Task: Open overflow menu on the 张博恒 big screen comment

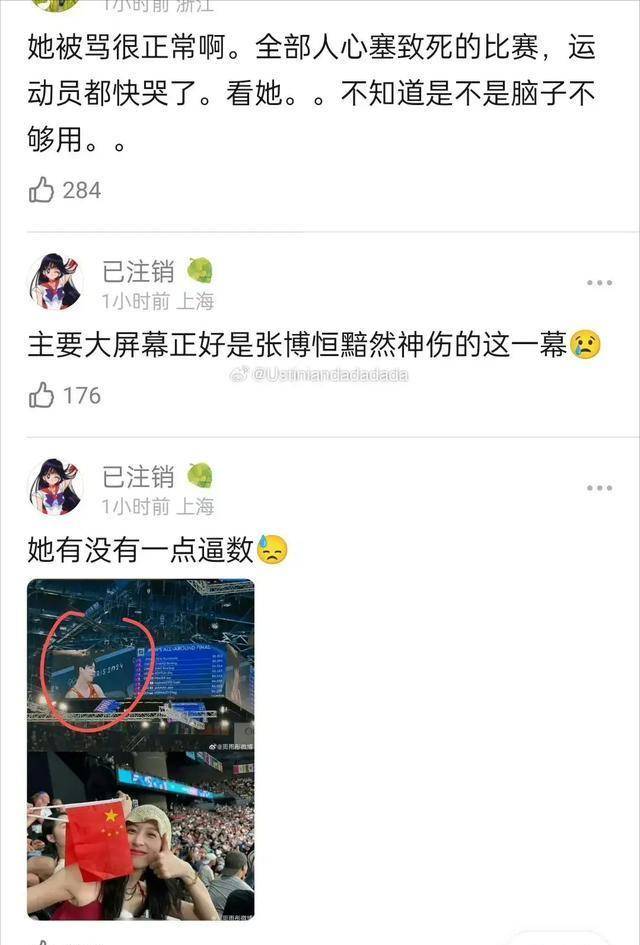Action: 599,283
